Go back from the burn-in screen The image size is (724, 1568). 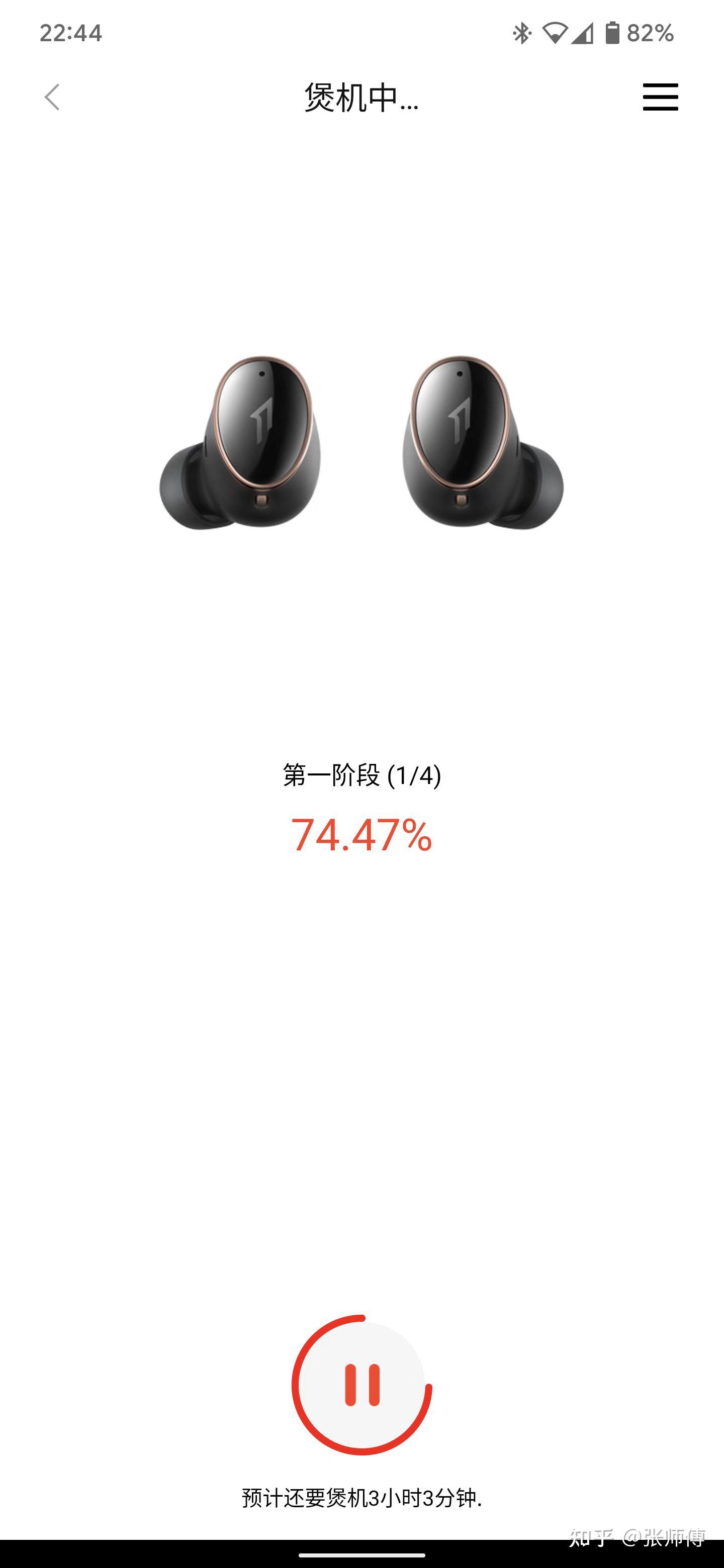tap(52, 97)
